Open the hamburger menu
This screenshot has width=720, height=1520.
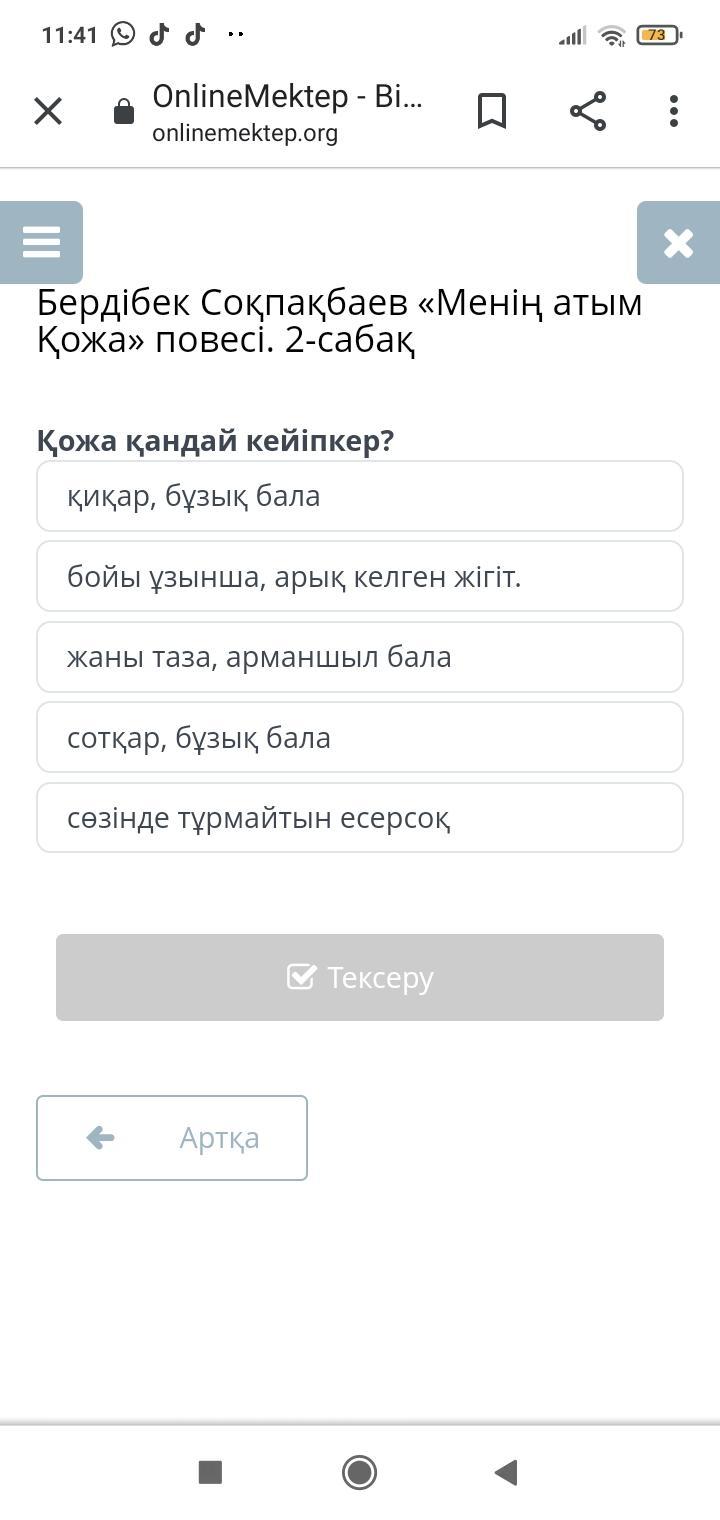[x=41, y=242]
